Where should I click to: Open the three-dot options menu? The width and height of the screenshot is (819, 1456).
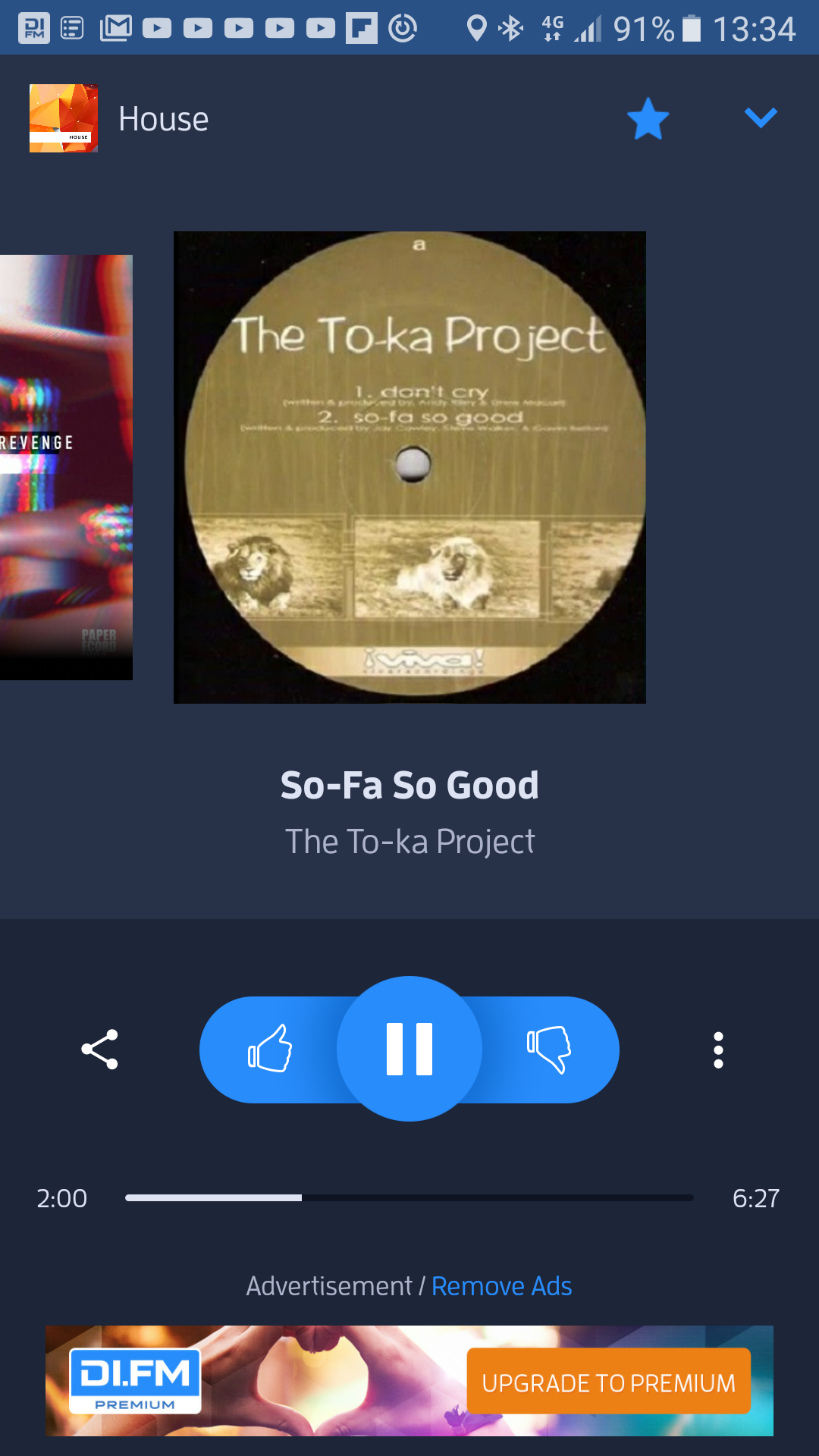[718, 1050]
